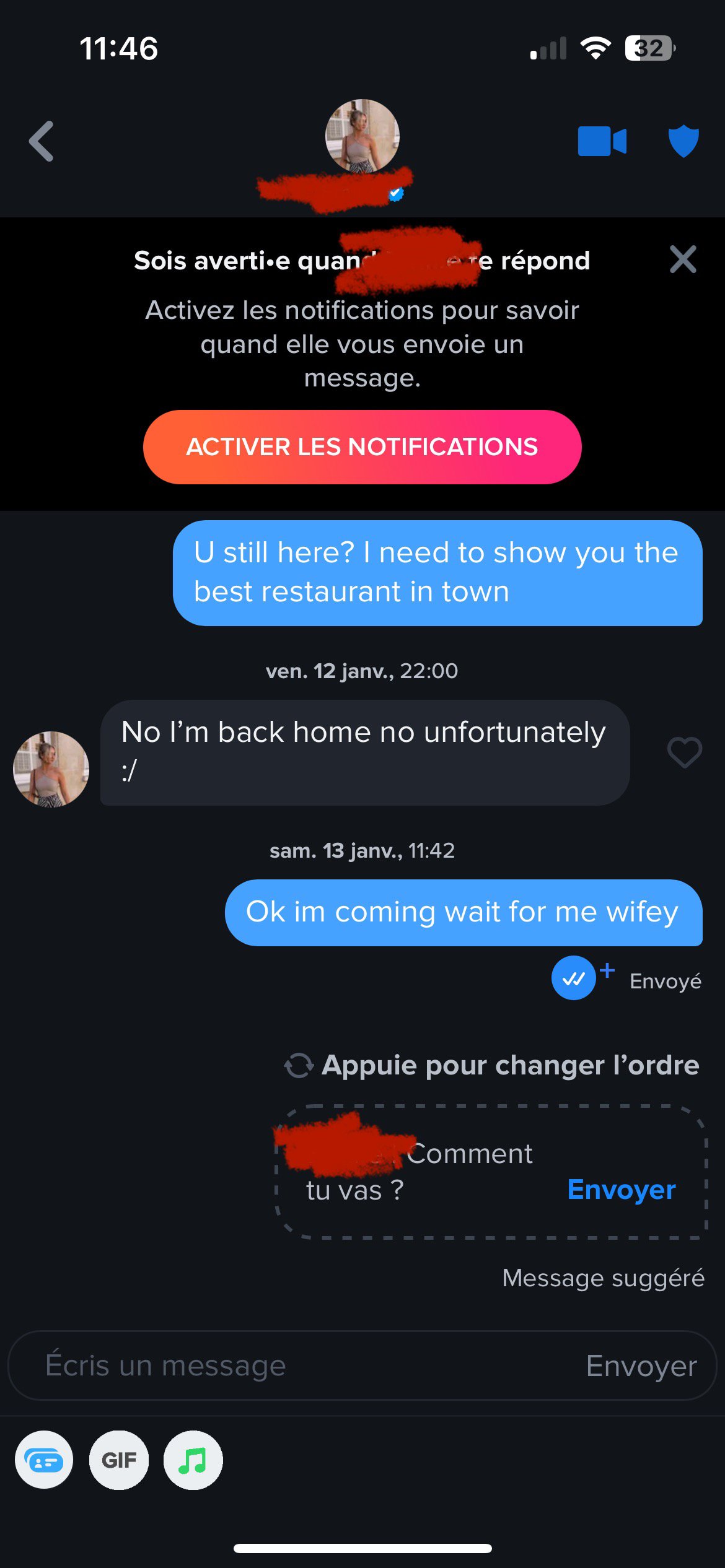Open the safety shield menu
Viewport: 725px width, 1568px height.
[x=683, y=141]
